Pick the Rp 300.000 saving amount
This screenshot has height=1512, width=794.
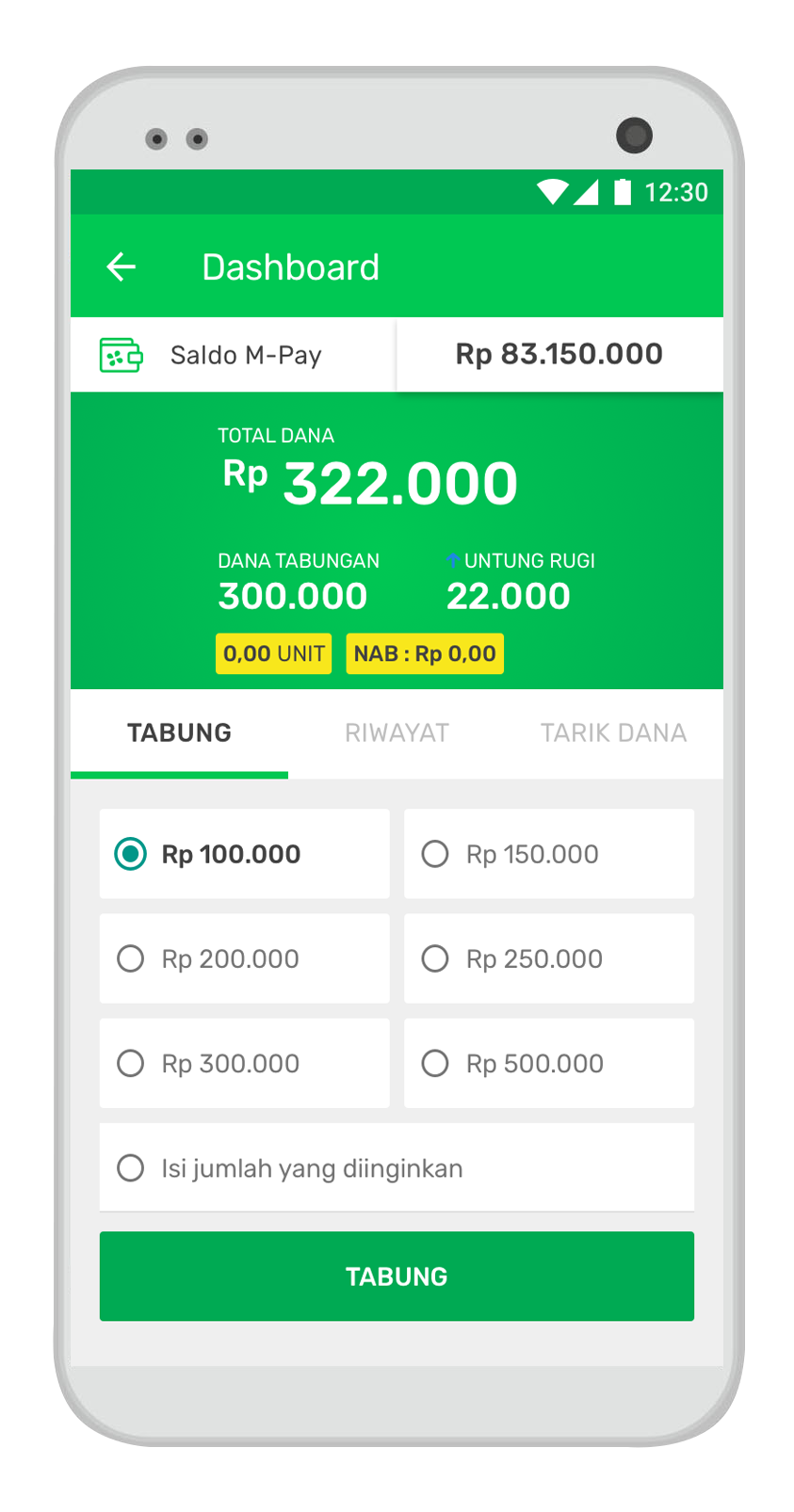[x=244, y=1063]
